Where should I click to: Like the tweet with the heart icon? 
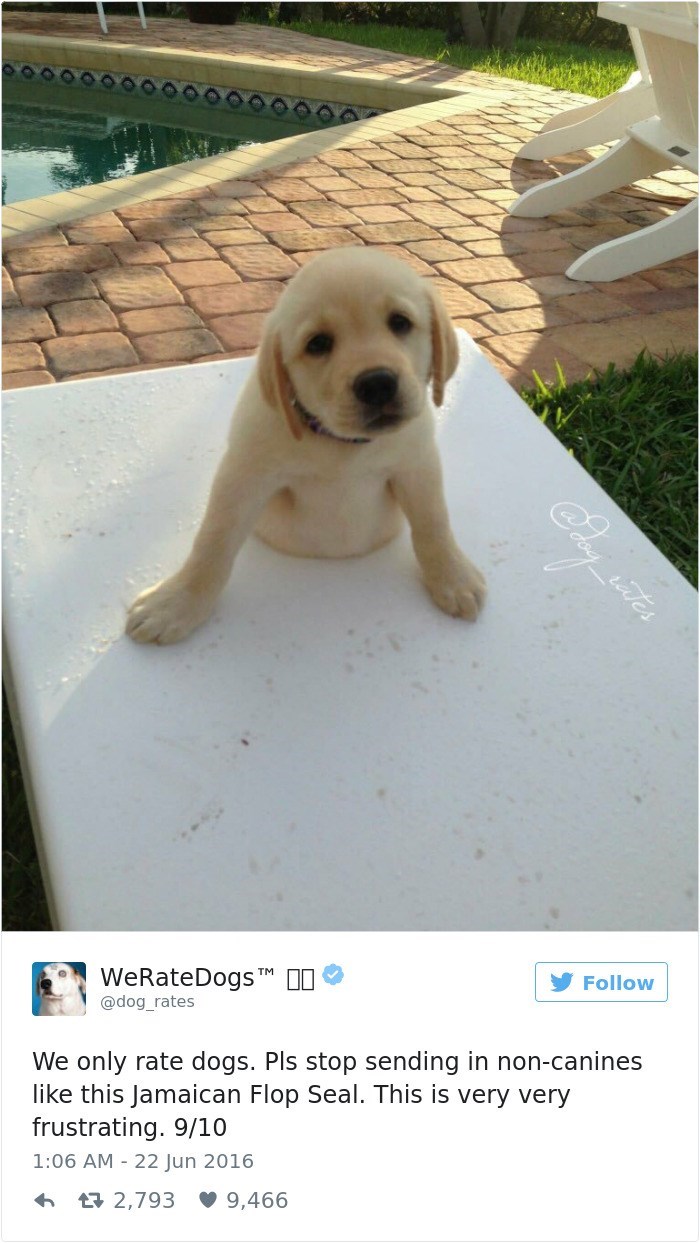(x=207, y=1200)
